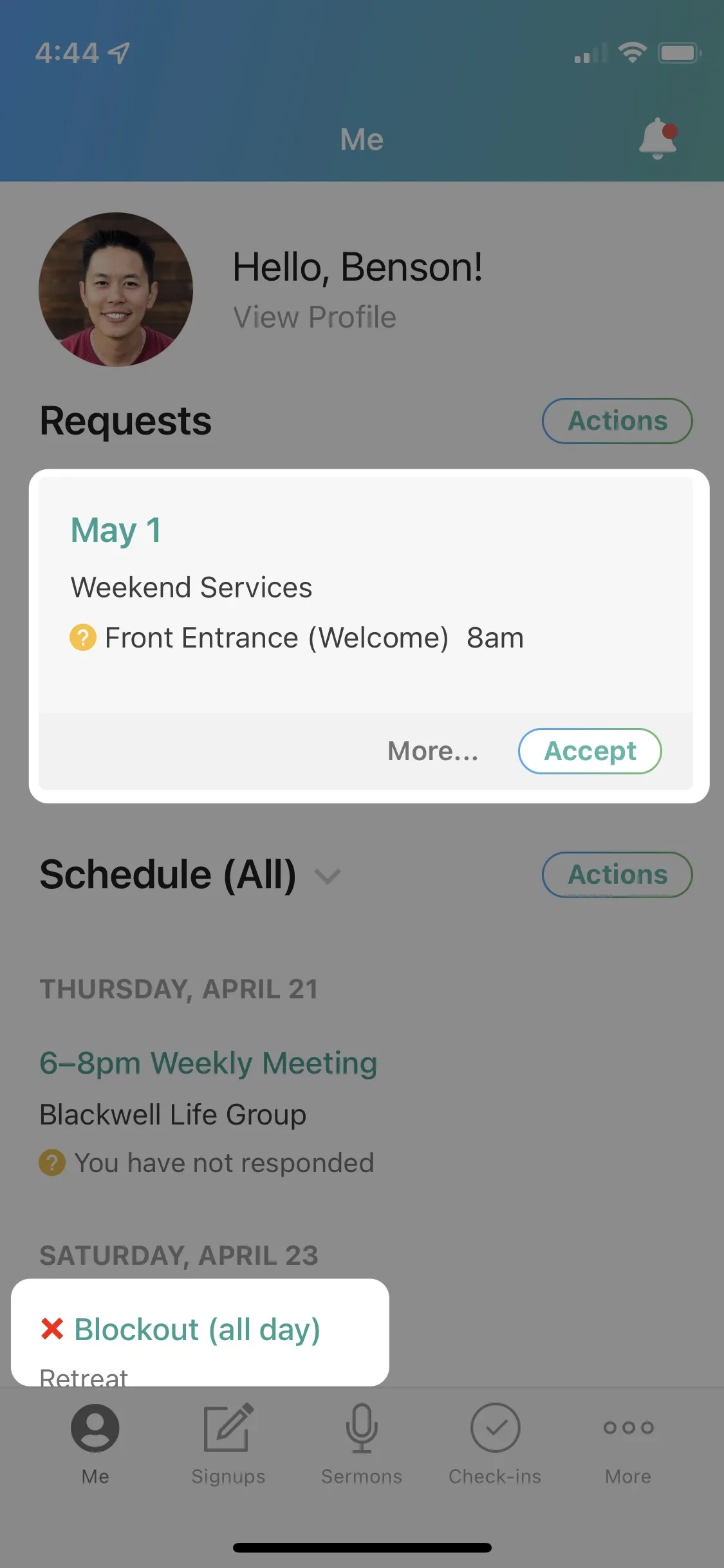This screenshot has height=1568, width=724.
Task: Open the View Profile link
Action: point(314,317)
